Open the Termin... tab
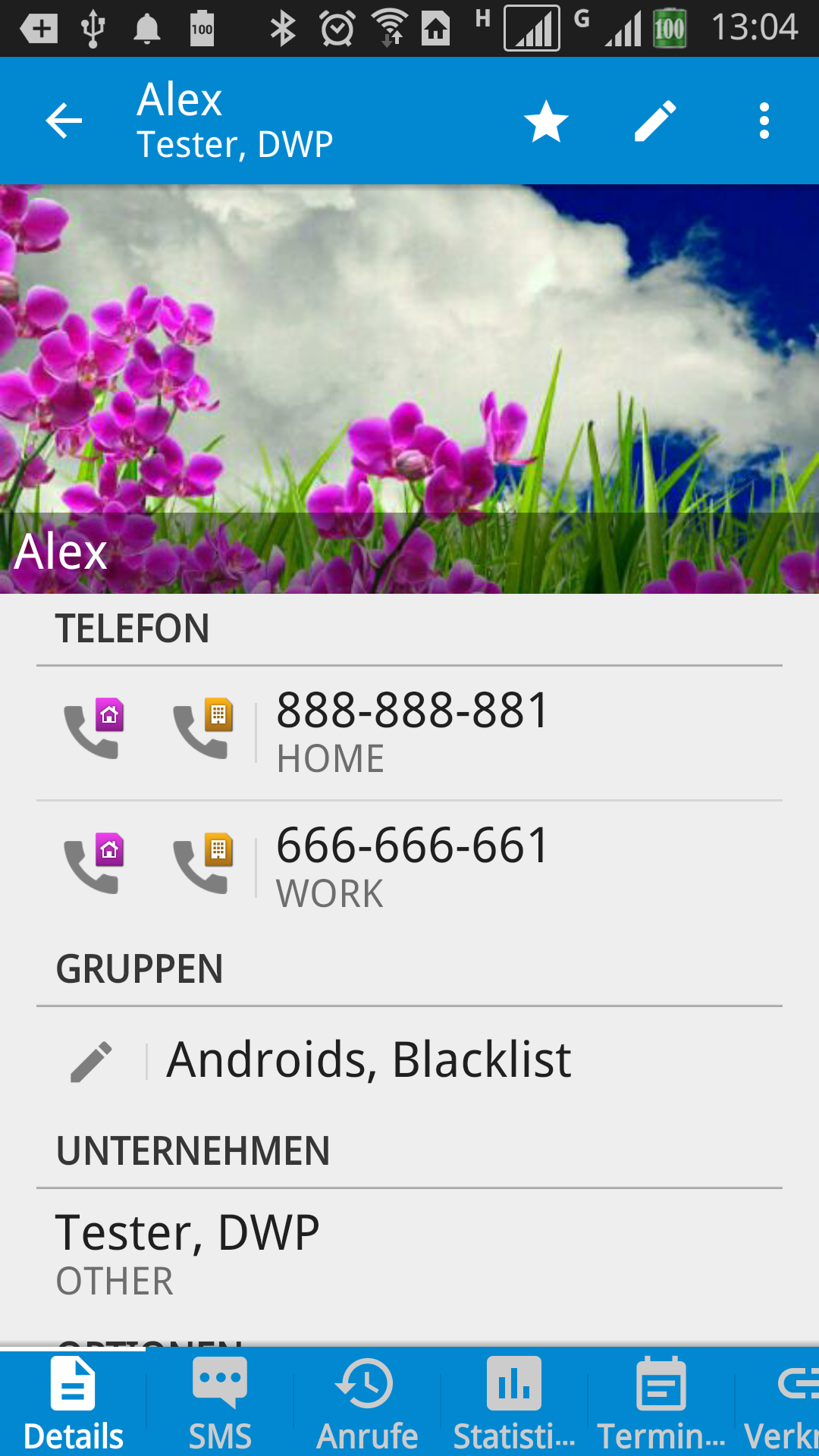The width and height of the screenshot is (819, 1456). click(x=661, y=1403)
